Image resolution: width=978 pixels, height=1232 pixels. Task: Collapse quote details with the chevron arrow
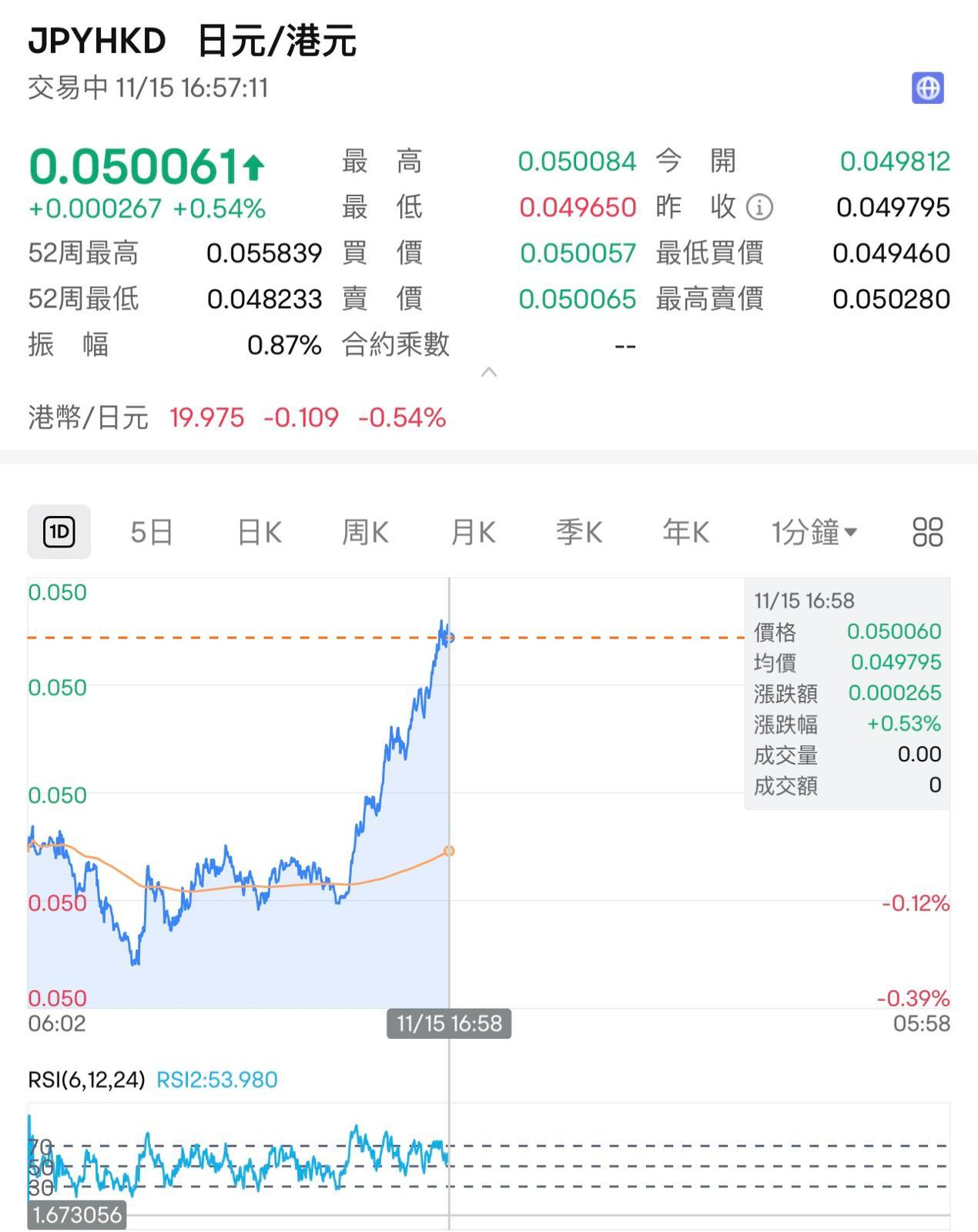tap(488, 373)
